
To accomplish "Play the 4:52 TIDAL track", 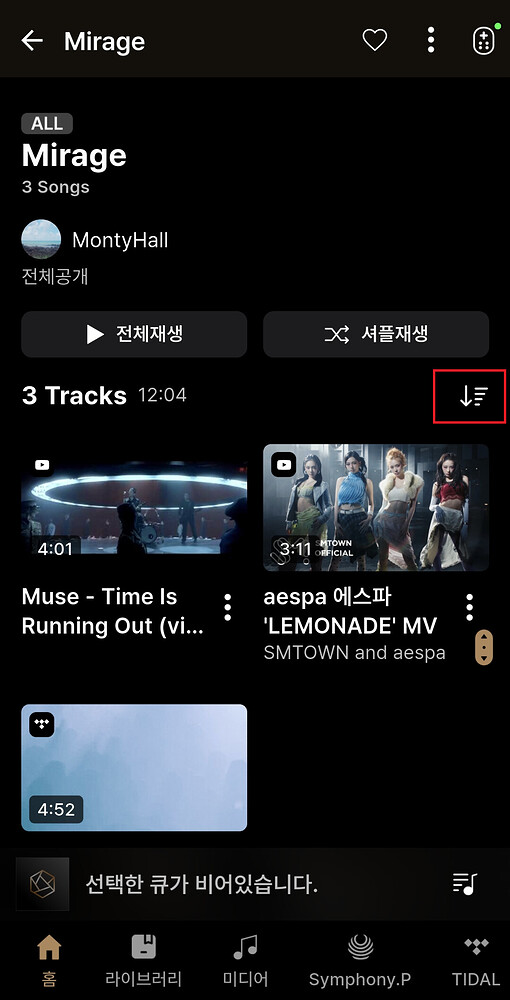I will pos(134,767).
